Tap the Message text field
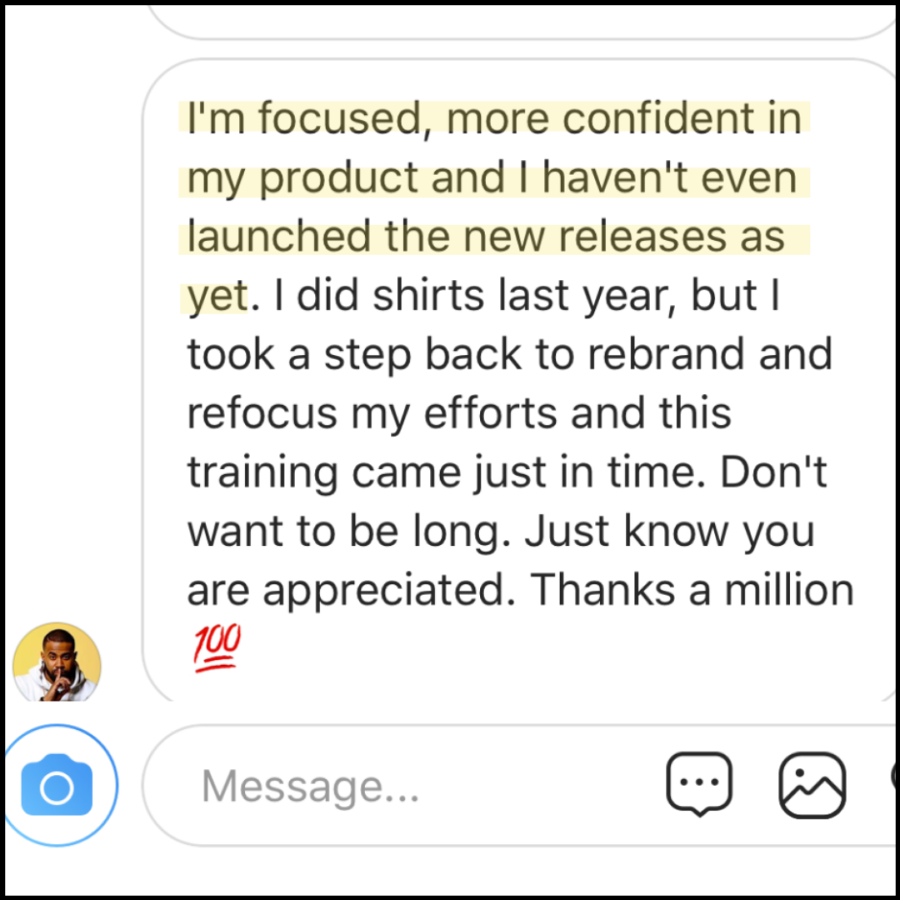The image size is (900, 901). pos(400,786)
